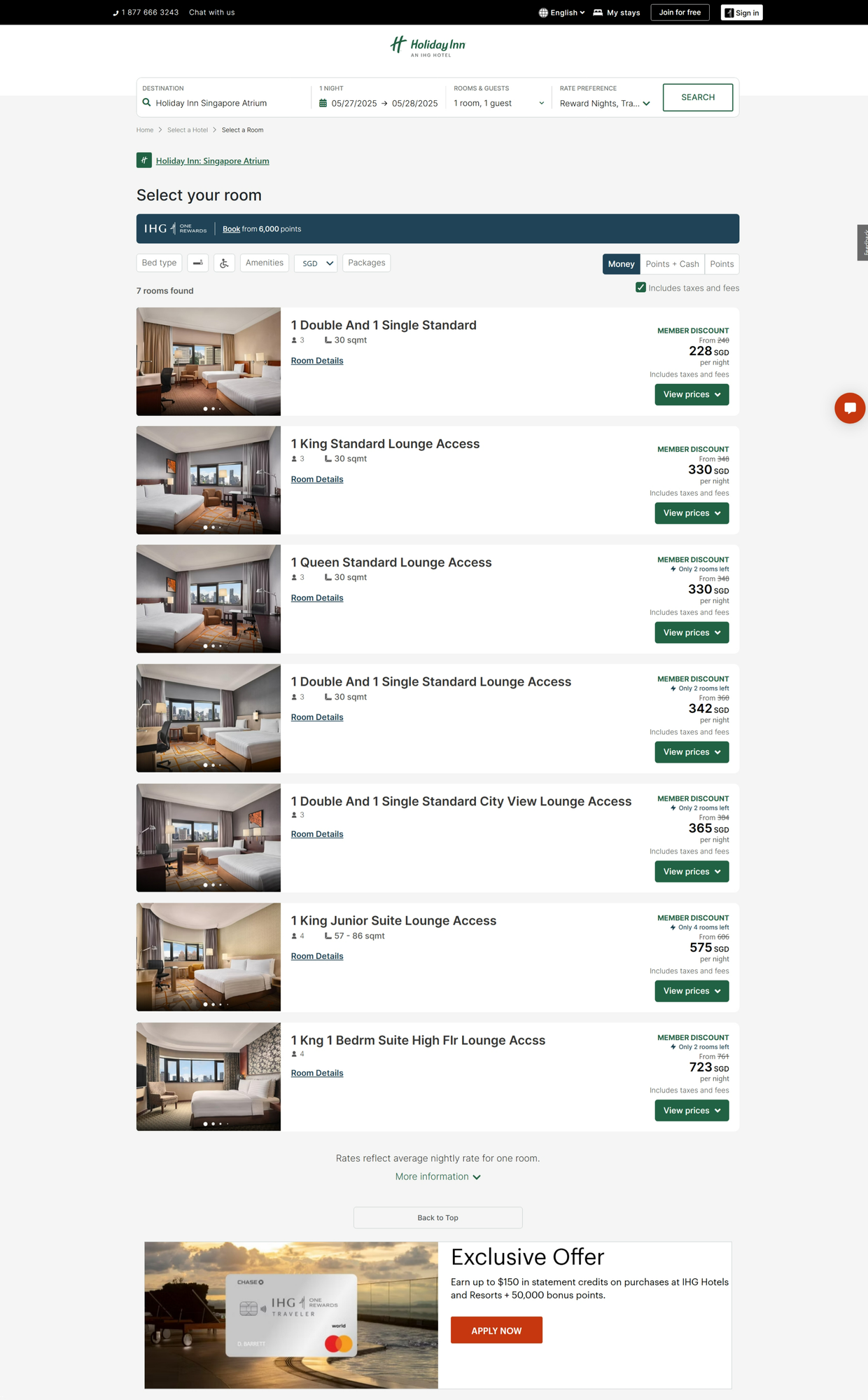View prices for 1 King Standard Lounge Access
Viewport: 868px width, 1400px height.
point(692,513)
